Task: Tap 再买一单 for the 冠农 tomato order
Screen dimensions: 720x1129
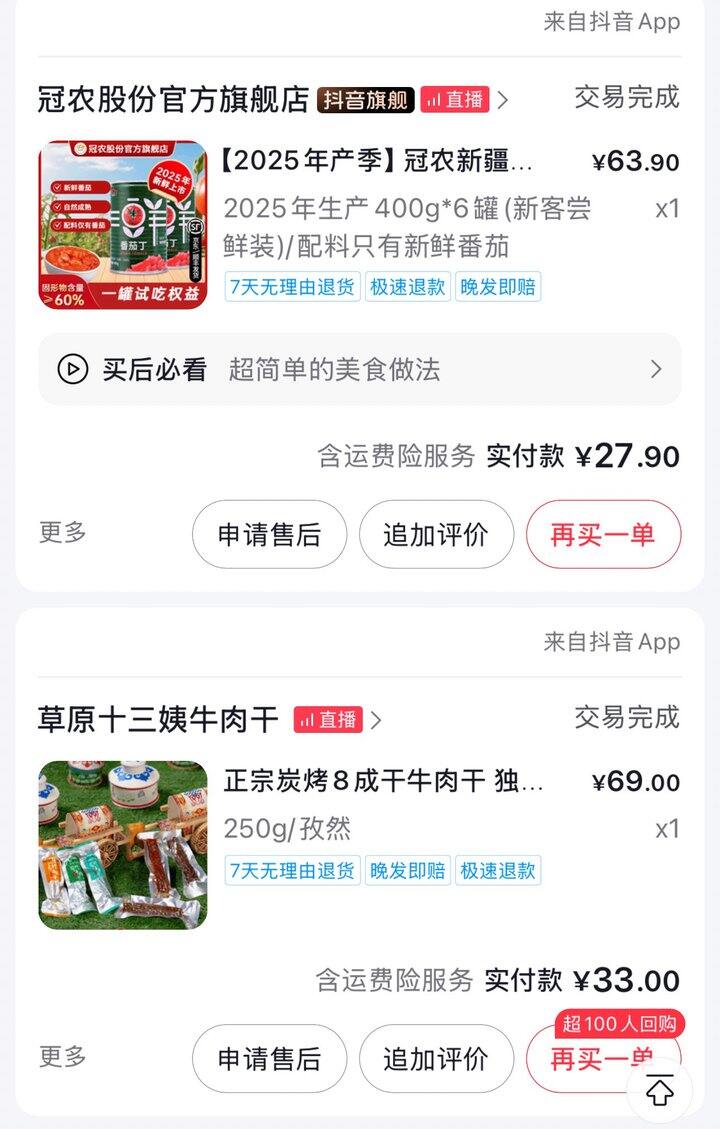Action: click(603, 535)
